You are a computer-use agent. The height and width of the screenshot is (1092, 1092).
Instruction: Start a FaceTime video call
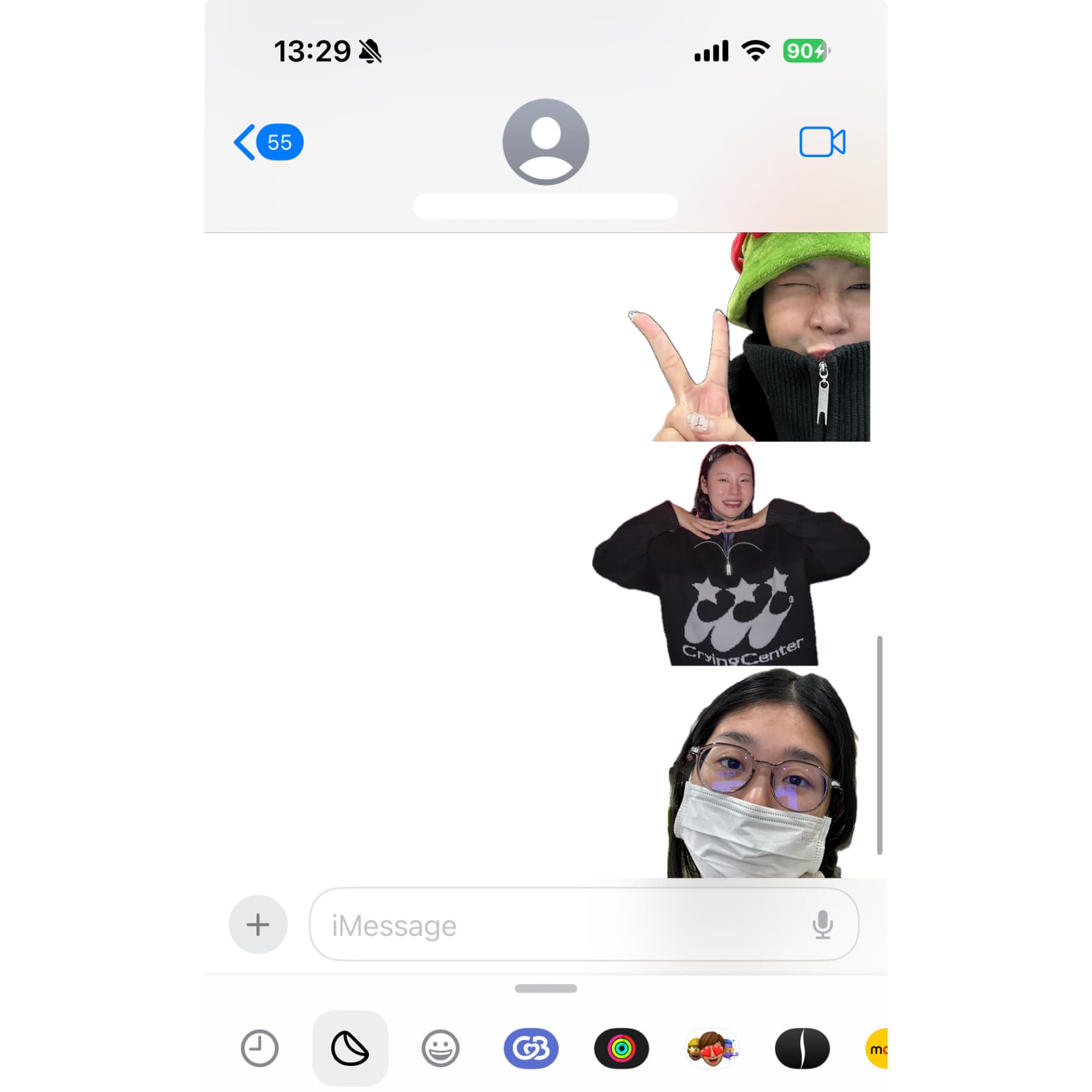pyautogui.click(x=822, y=143)
